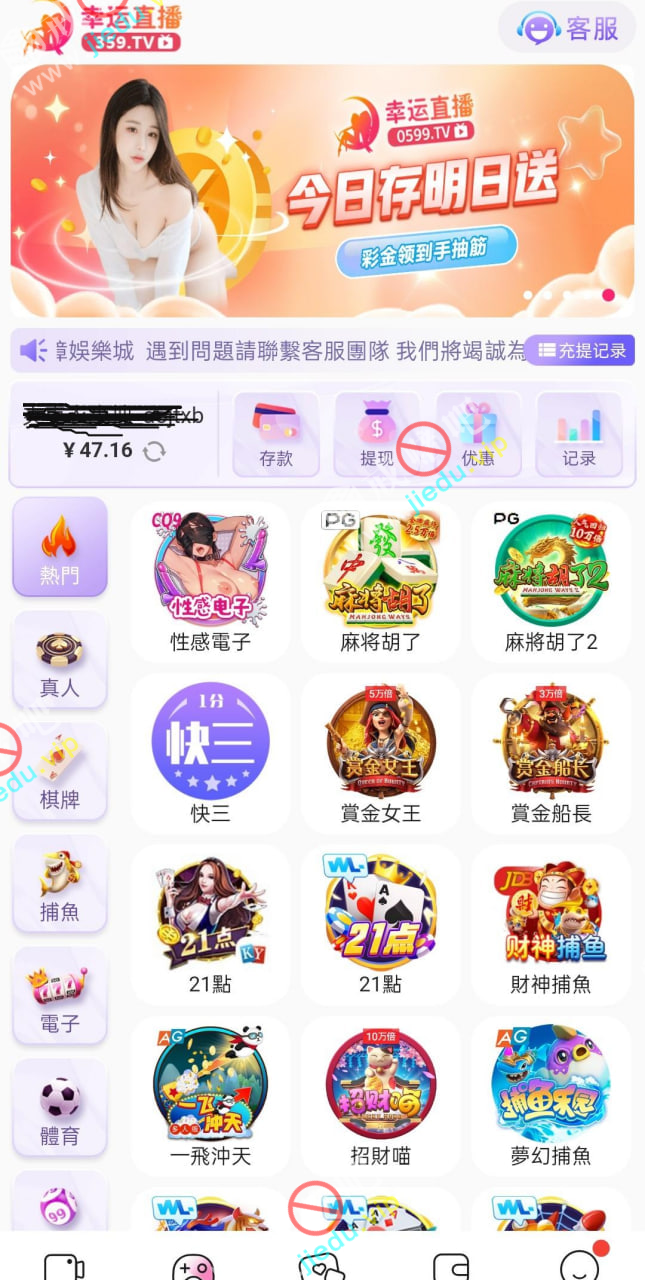Screen dimensions: 645x1280
Task: Switch to the 捕魚 category
Action: click(x=60, y=884)
